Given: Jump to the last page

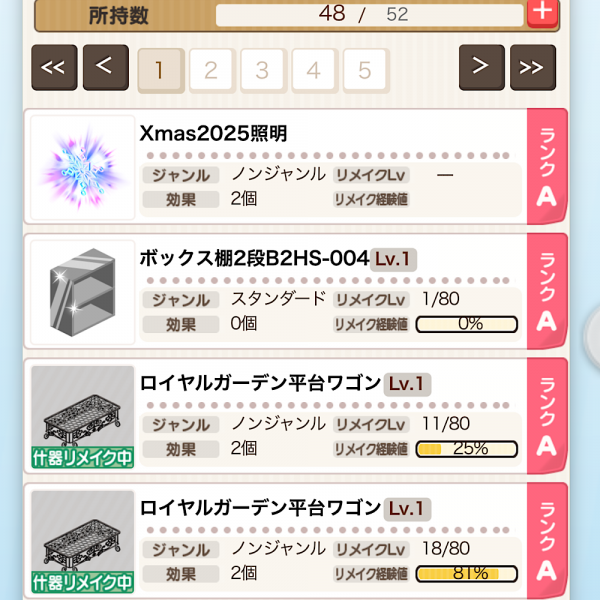Looking at the screenshot, I should [x=532, y=68].
